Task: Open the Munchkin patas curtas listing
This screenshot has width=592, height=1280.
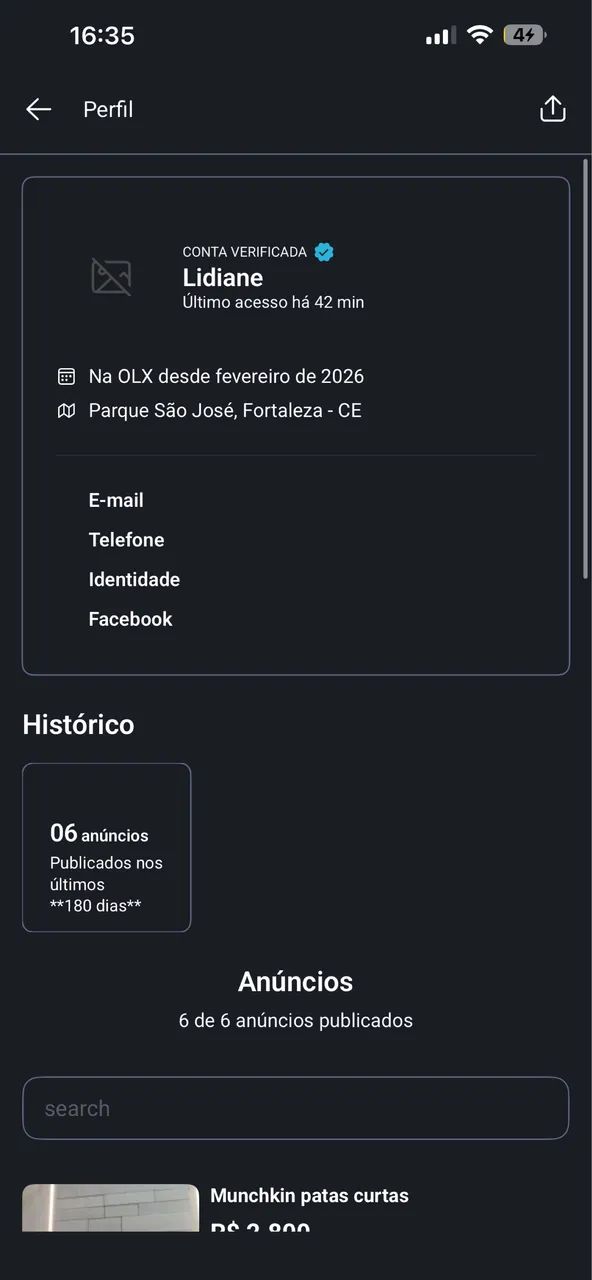Action: (309, 1195)
